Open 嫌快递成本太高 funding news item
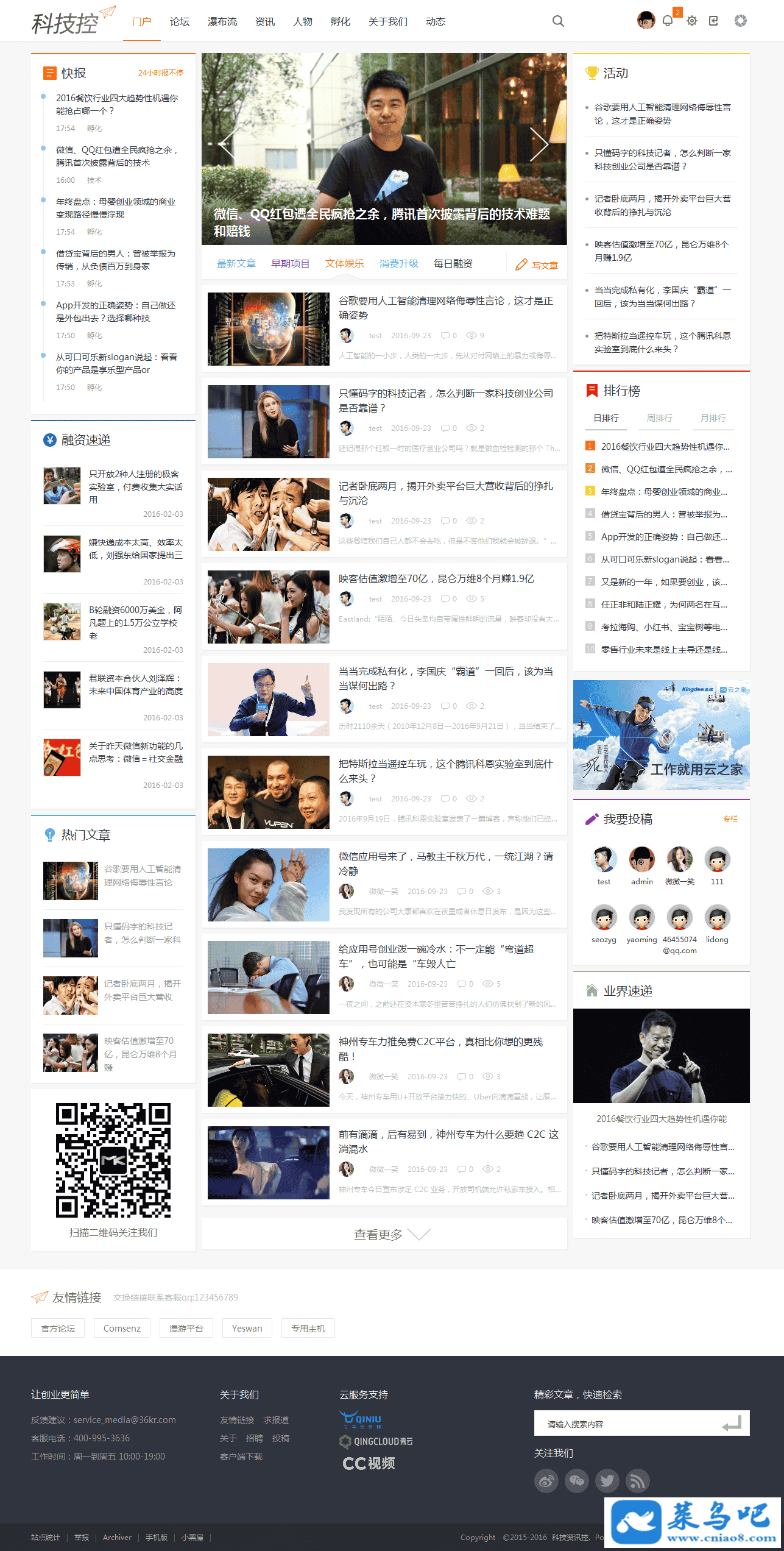This screenshot has height=1551, width=784. click(x=135, y=548)
